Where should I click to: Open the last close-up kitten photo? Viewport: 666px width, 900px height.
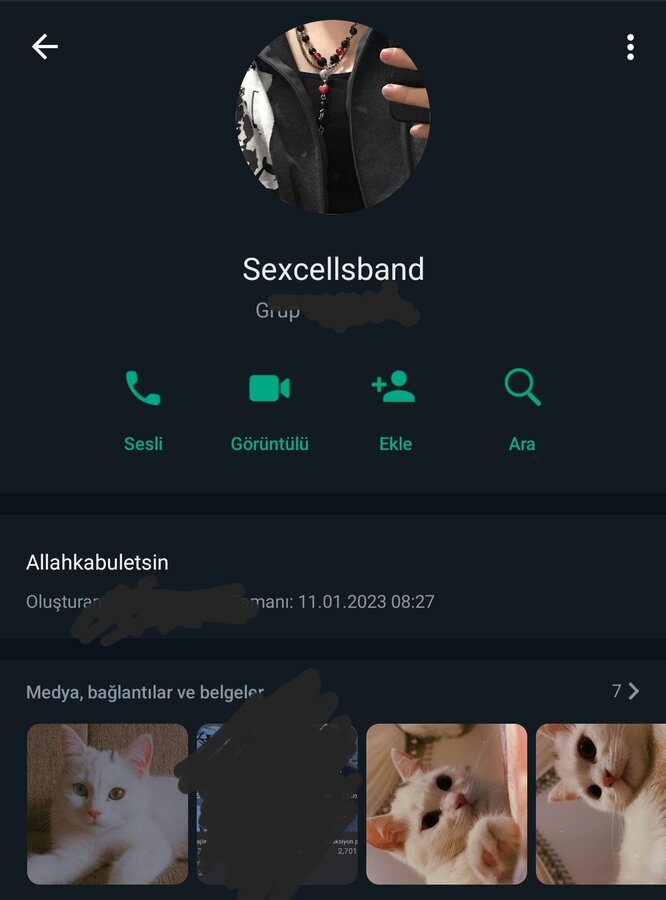click(x=600, y=804)
